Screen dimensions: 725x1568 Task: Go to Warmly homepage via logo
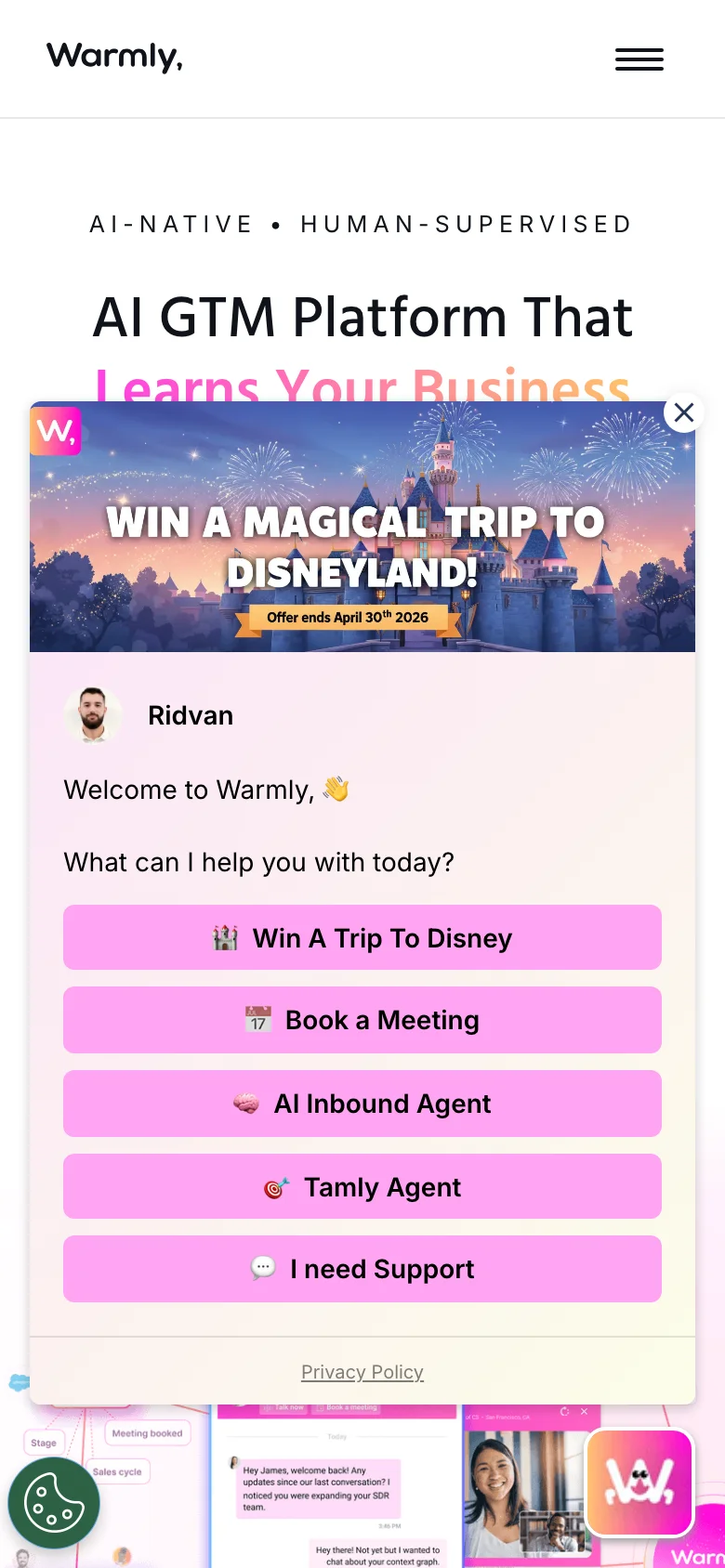click(x=114, y=58)
